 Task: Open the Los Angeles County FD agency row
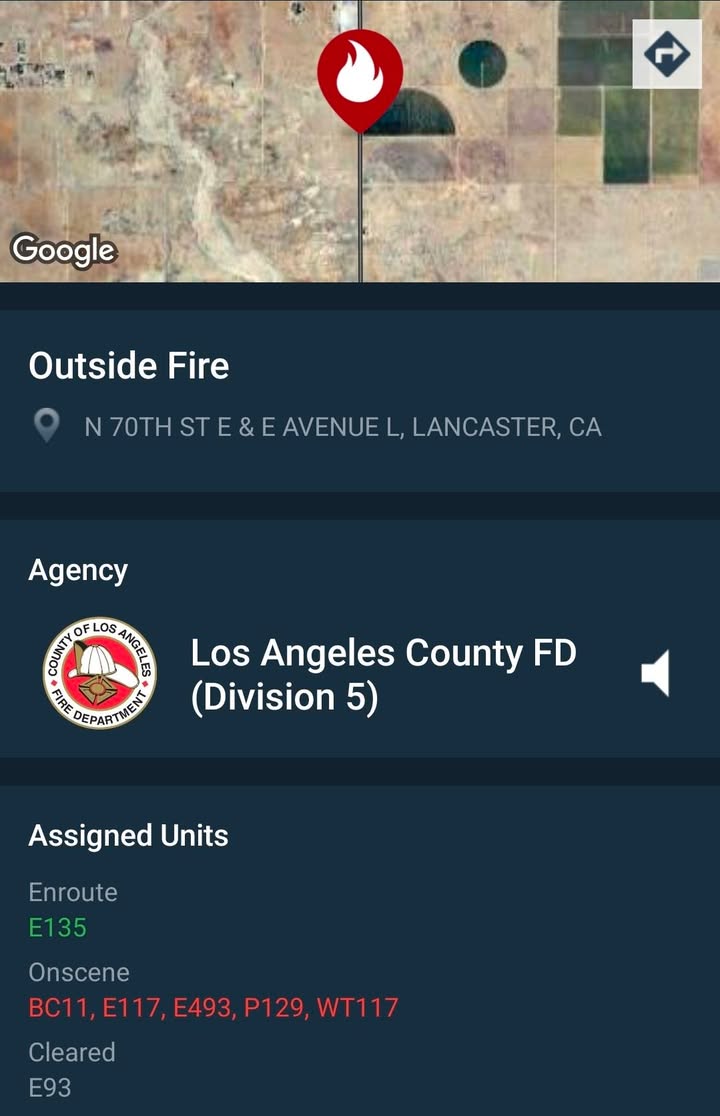(360, 673)
